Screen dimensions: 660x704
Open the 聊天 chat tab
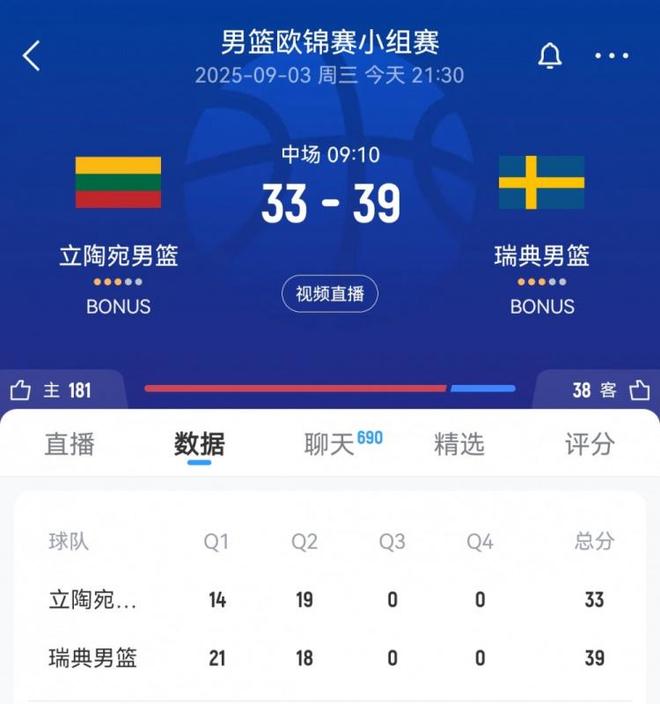pos(330,444)
